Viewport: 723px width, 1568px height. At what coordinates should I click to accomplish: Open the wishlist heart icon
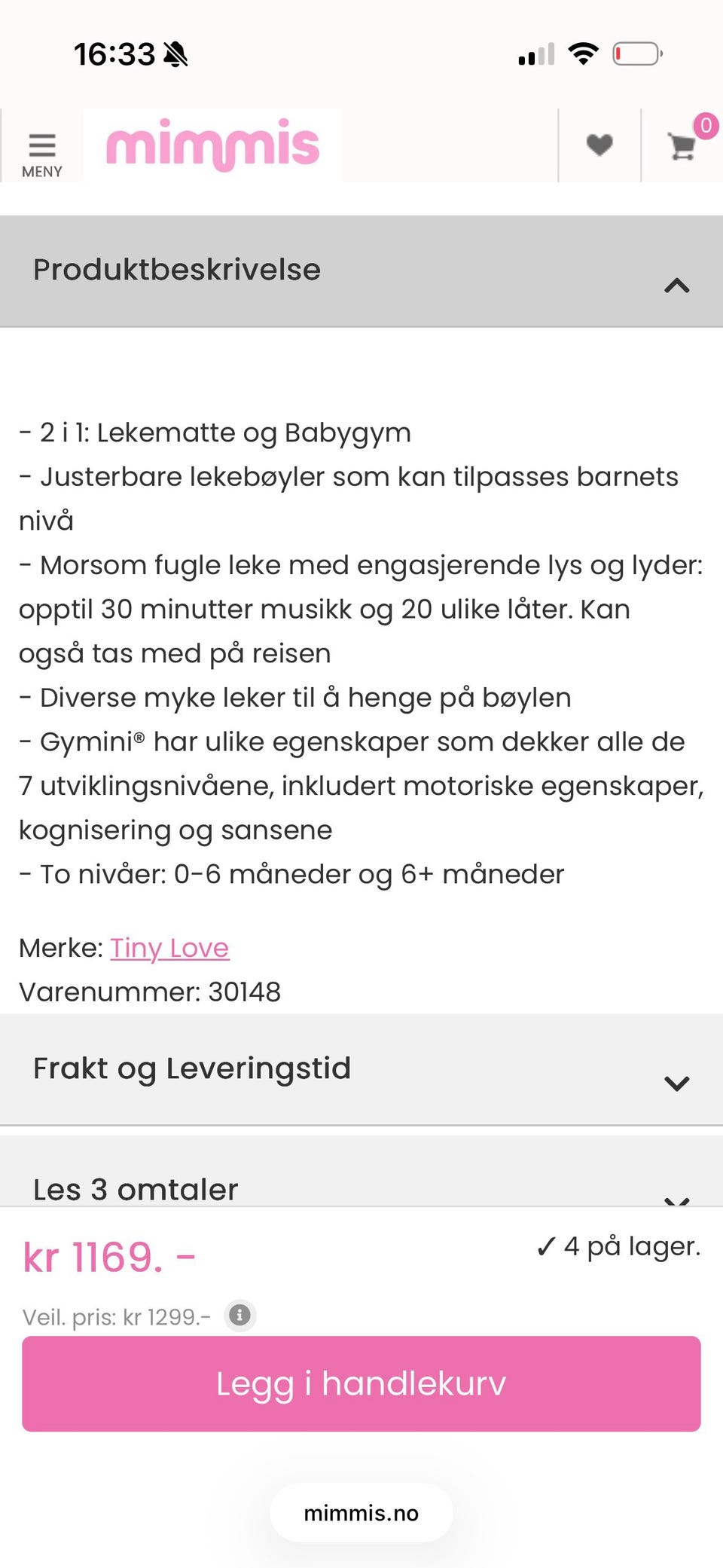(x=597, y=145)
